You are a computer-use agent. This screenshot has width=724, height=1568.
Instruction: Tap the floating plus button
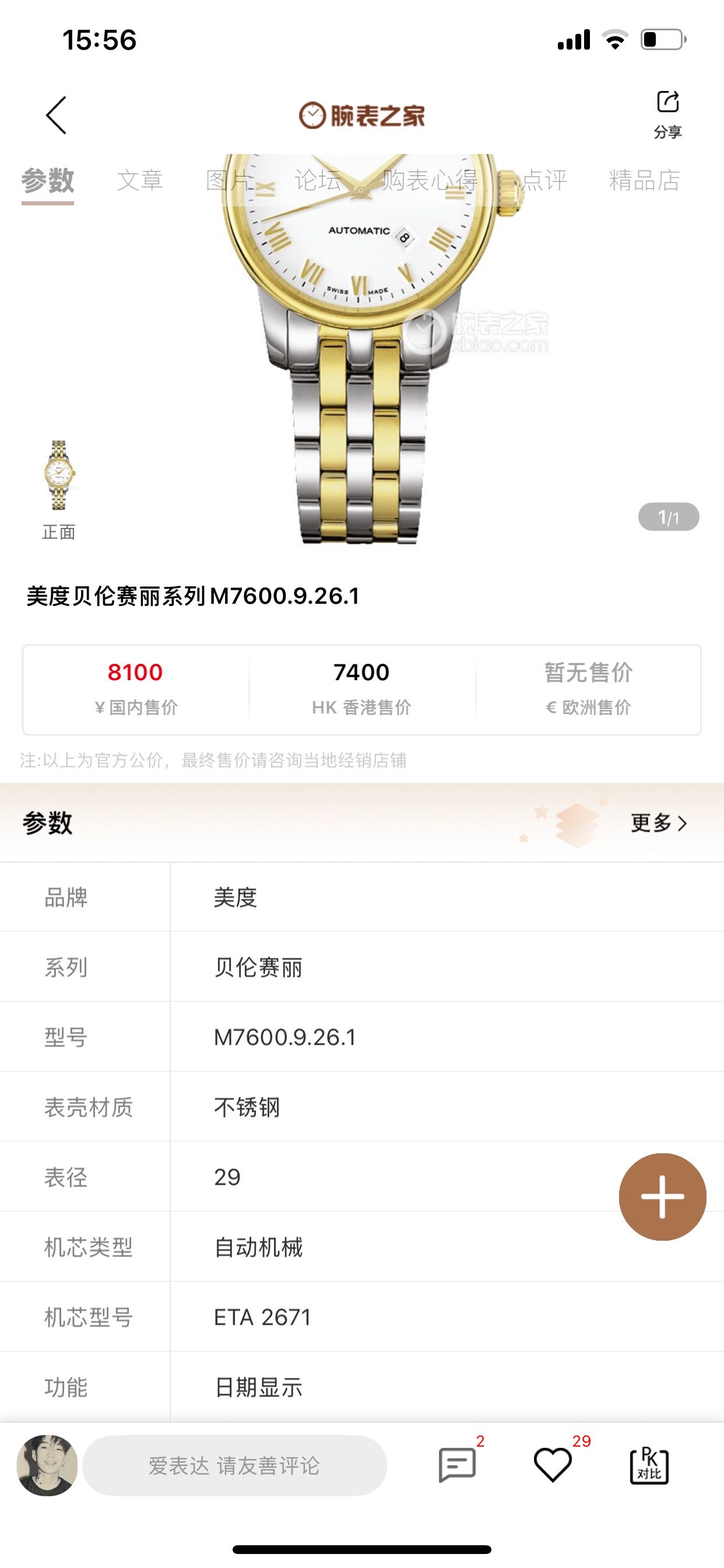coord(662,1196)
